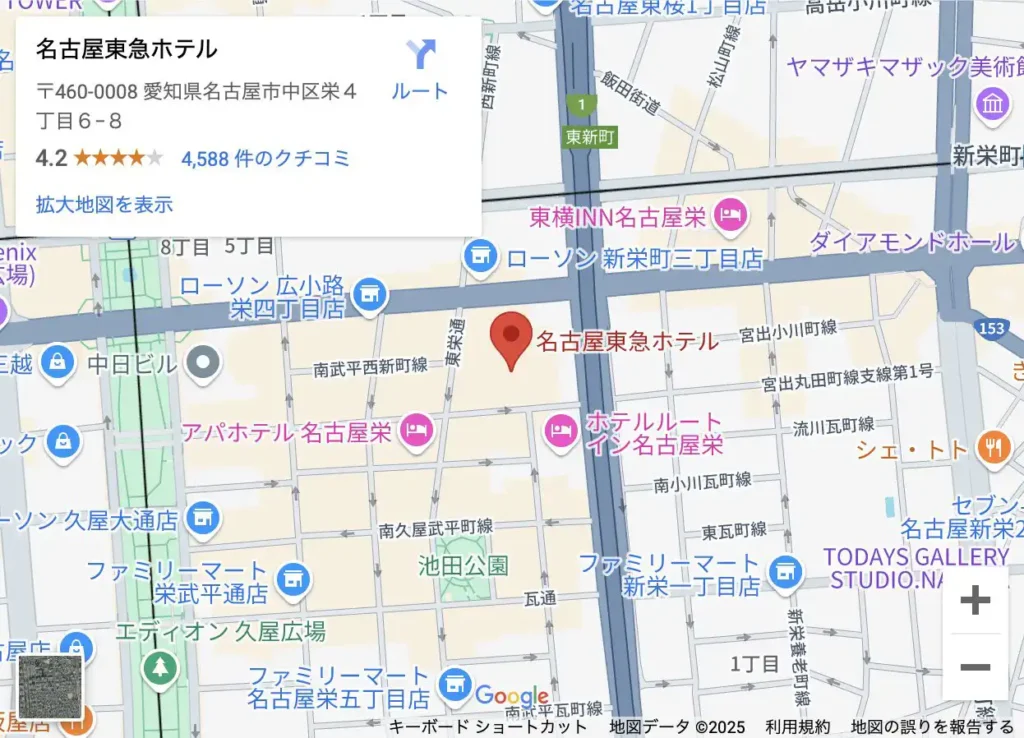
Task: Open ホテルルートイン名古屋栄 marker
Action: coord(560,432)
